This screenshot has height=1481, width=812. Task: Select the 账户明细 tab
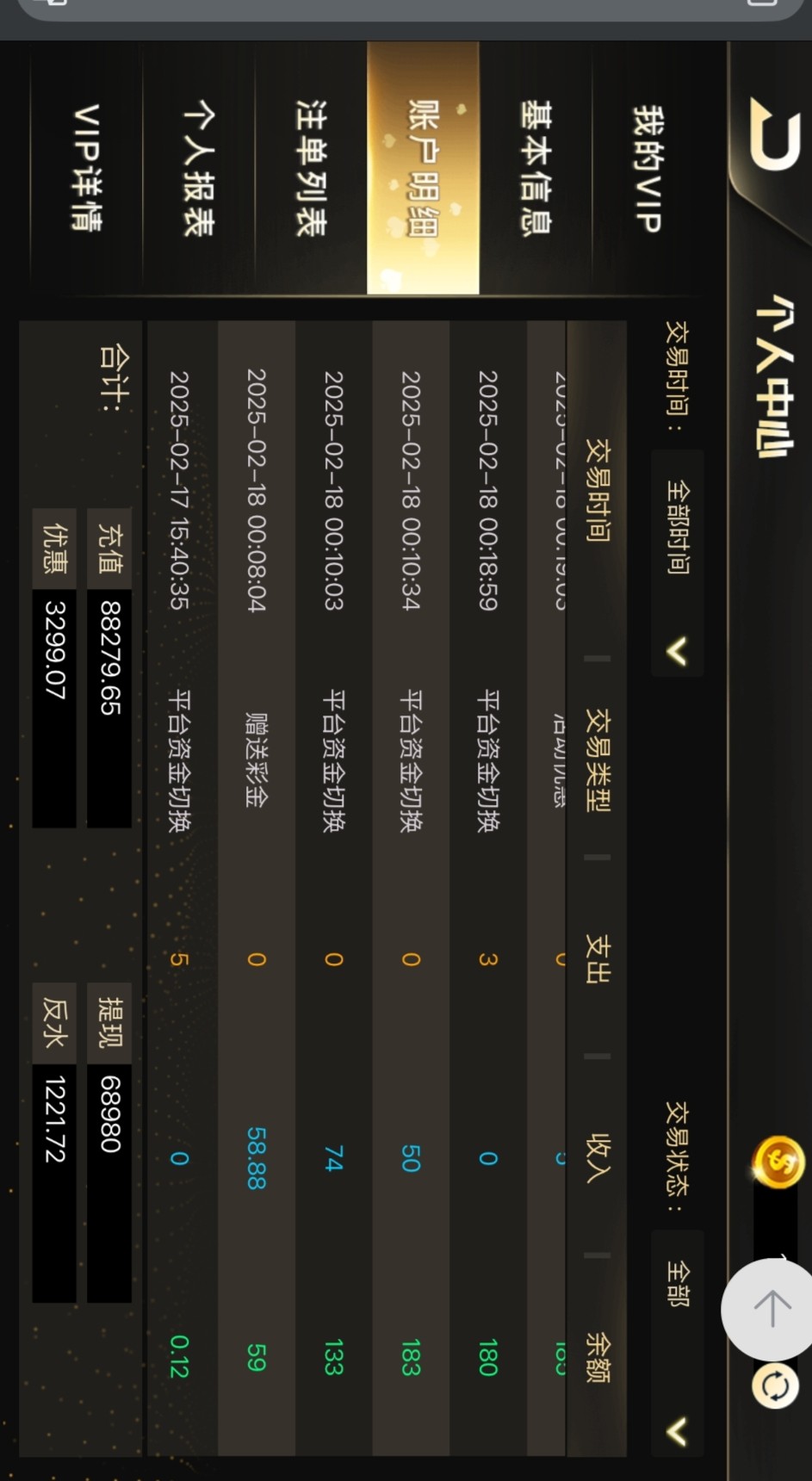pyautogui.click(x=423, y=168)
